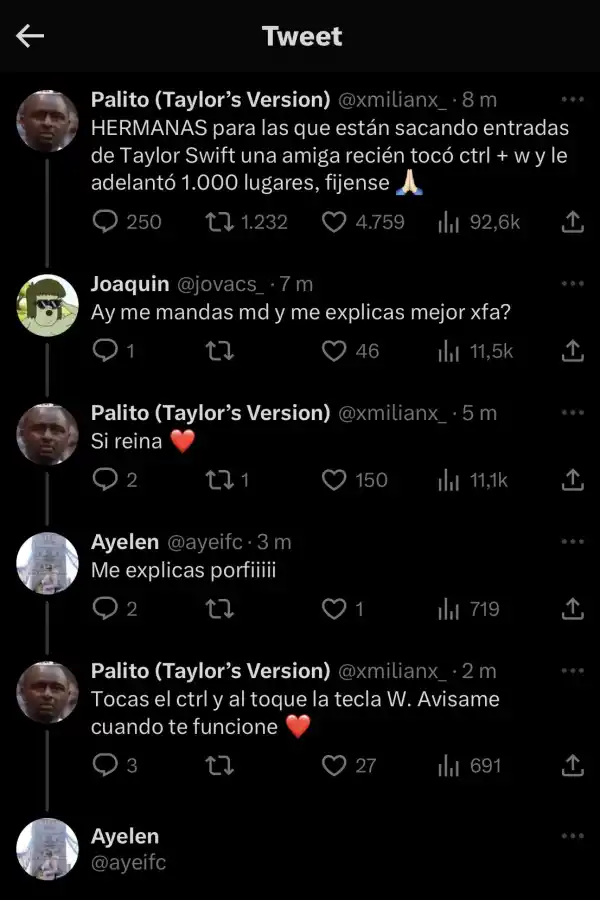Share the HERMANAS Taylor Swift tweet
The width and height of the screenshot is (600, 900).
pos(572,221)
